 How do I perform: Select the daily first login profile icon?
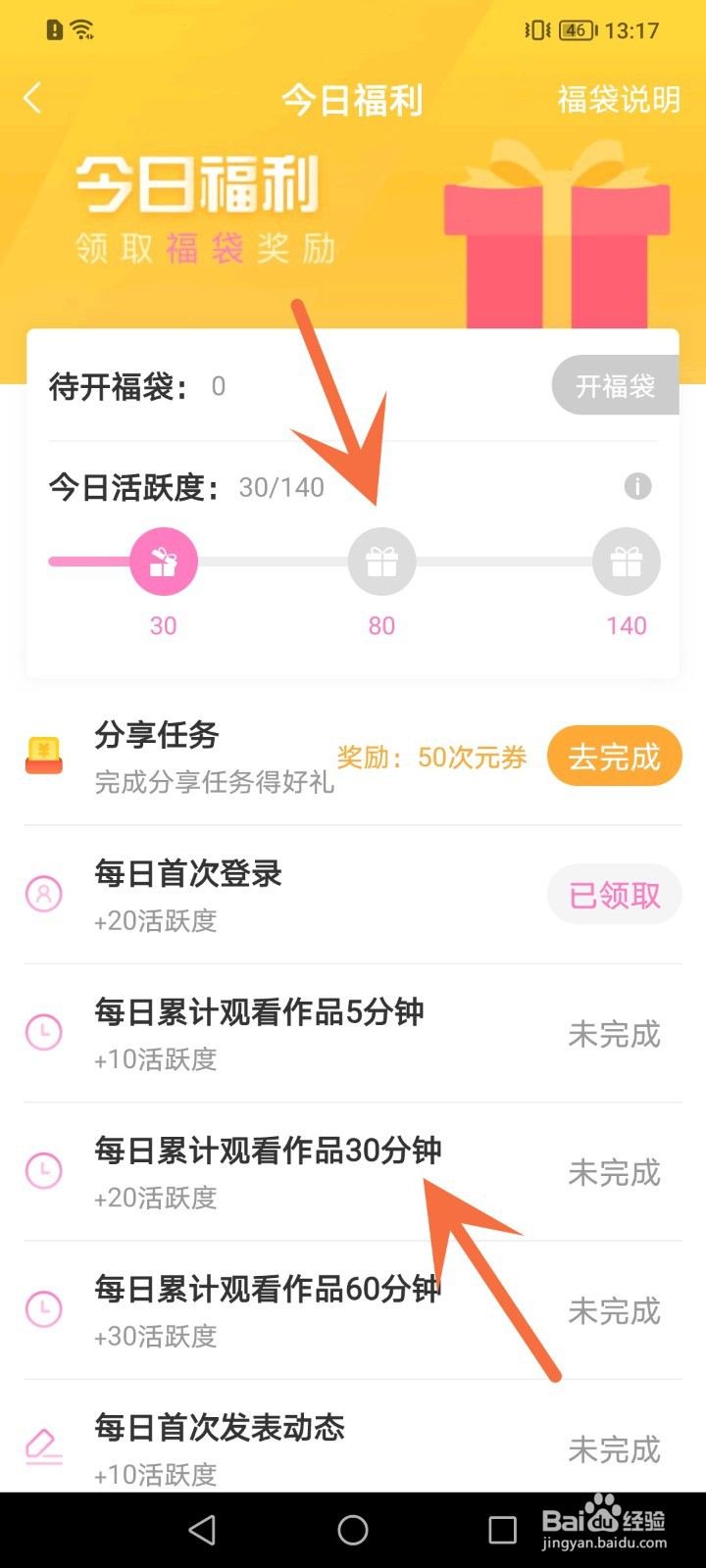42,894
